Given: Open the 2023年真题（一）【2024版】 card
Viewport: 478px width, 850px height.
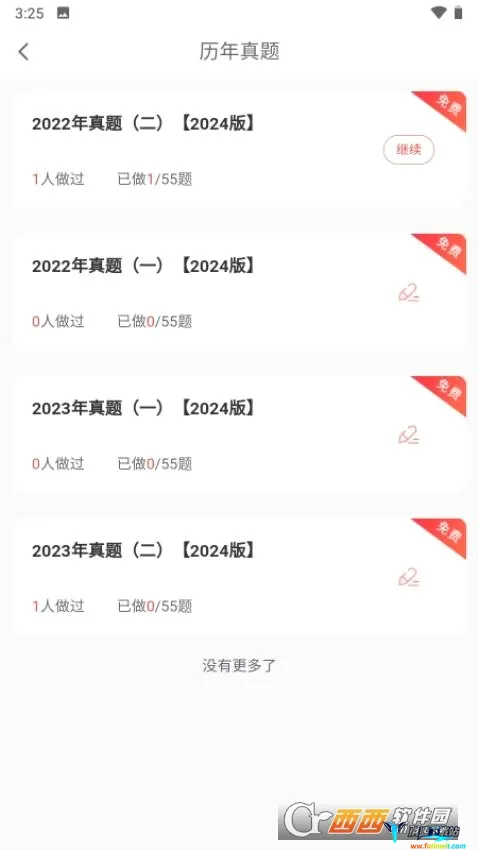Looking at the screenshot, I should (239, 435).
